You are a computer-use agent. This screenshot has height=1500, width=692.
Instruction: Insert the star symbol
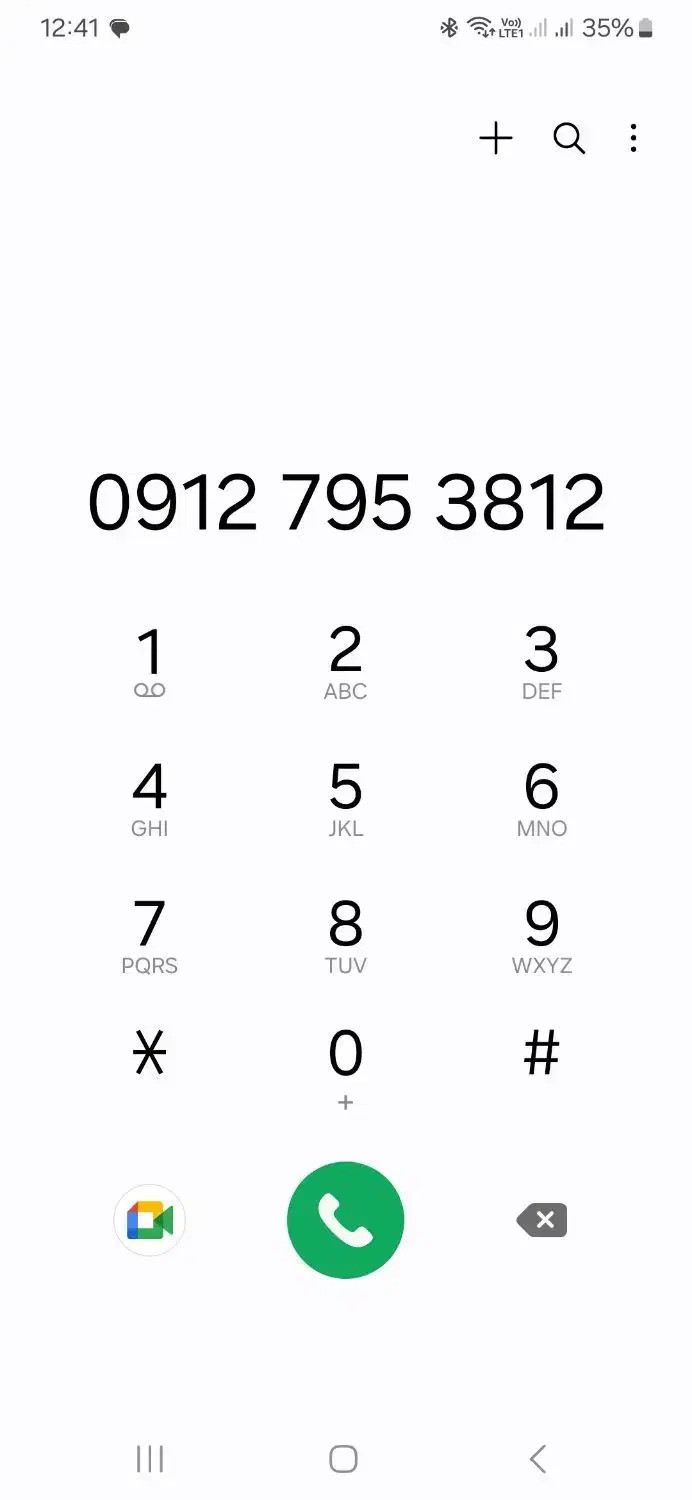pyautogui.click(x=150, y=1054)
